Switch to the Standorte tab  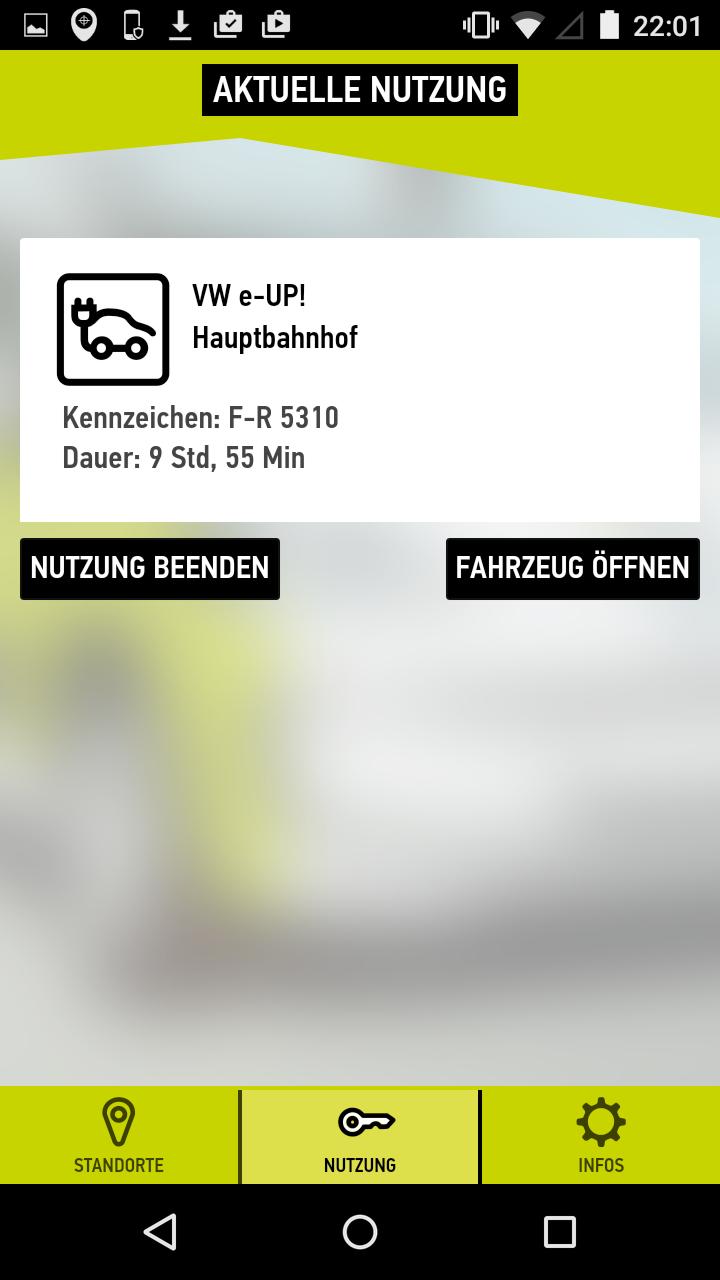pos(119,1136)
